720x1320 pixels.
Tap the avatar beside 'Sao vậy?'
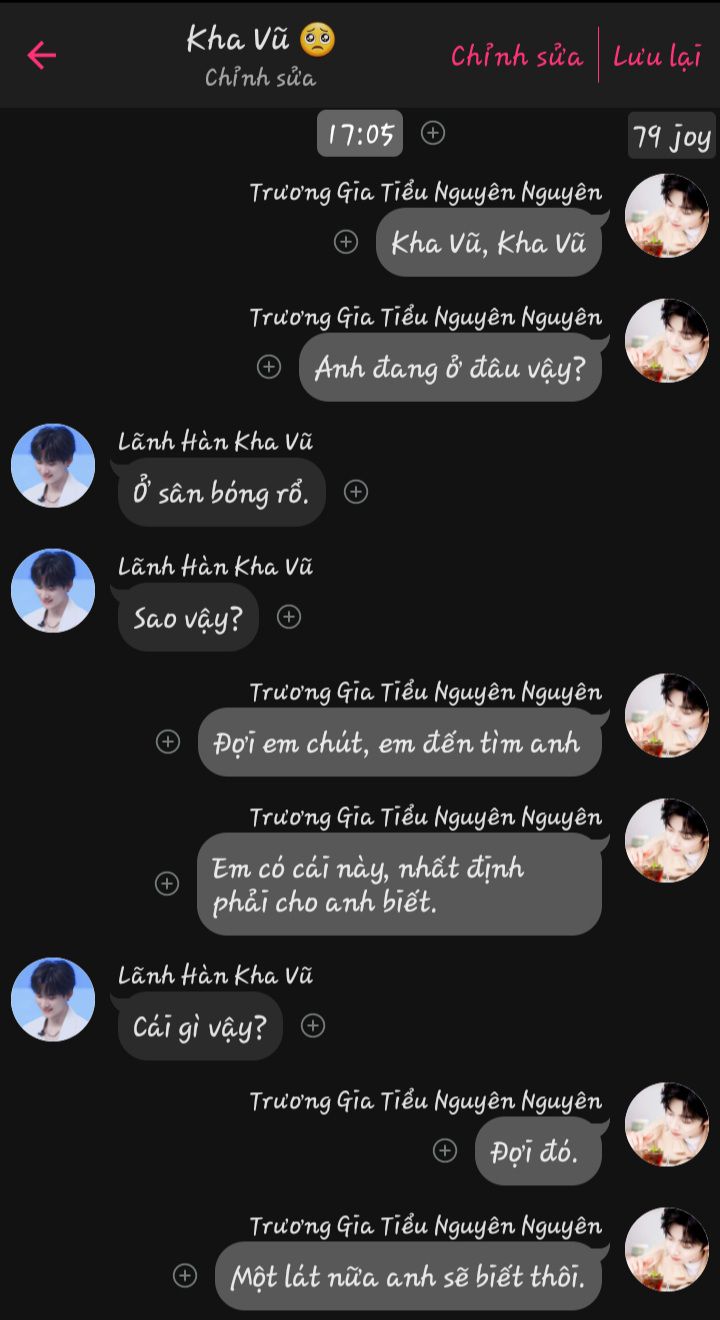53,590
